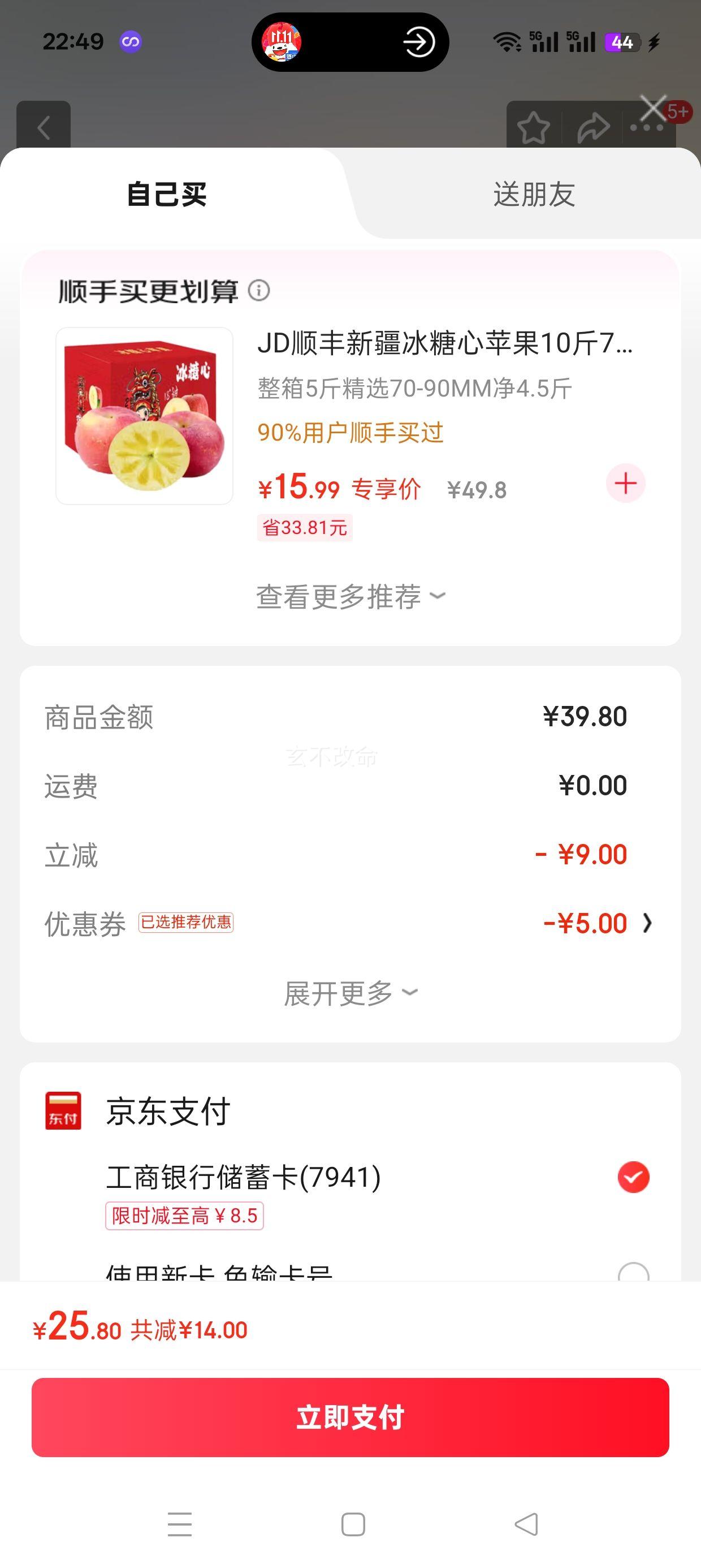Close the checkout popup

coord(653,109)
